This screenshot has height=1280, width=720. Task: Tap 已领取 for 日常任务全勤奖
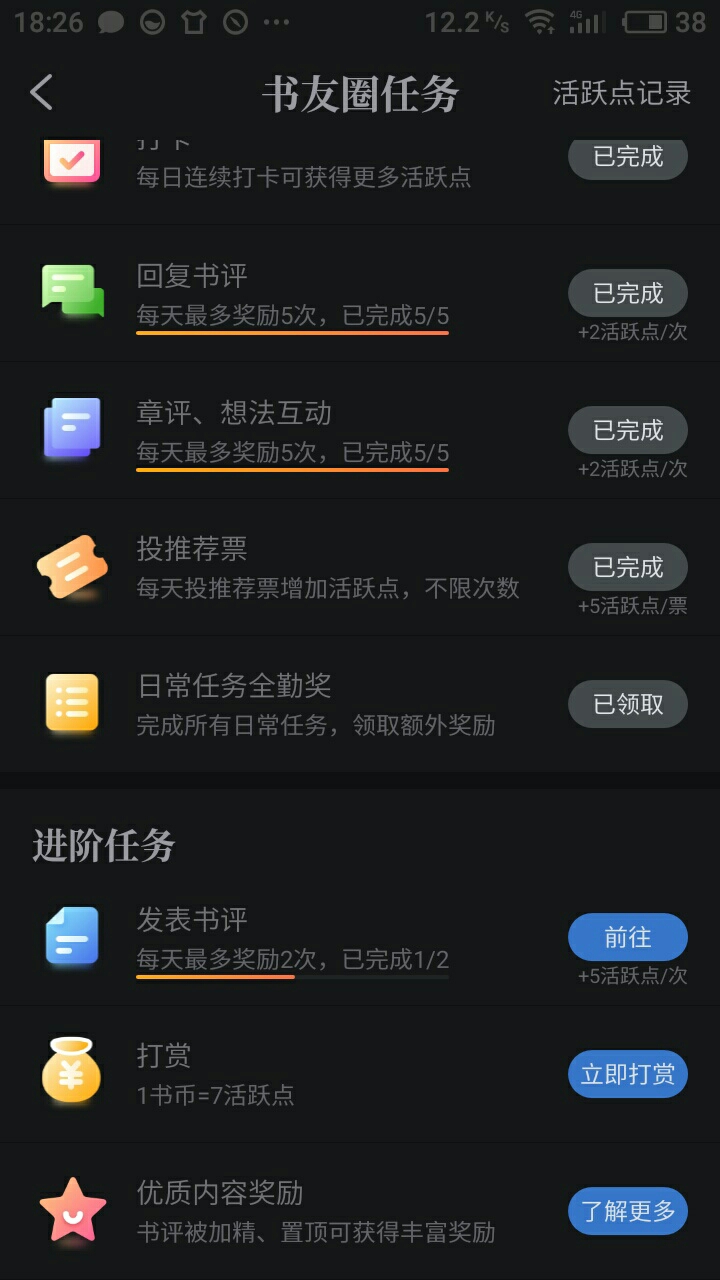[x=628, y=704]
